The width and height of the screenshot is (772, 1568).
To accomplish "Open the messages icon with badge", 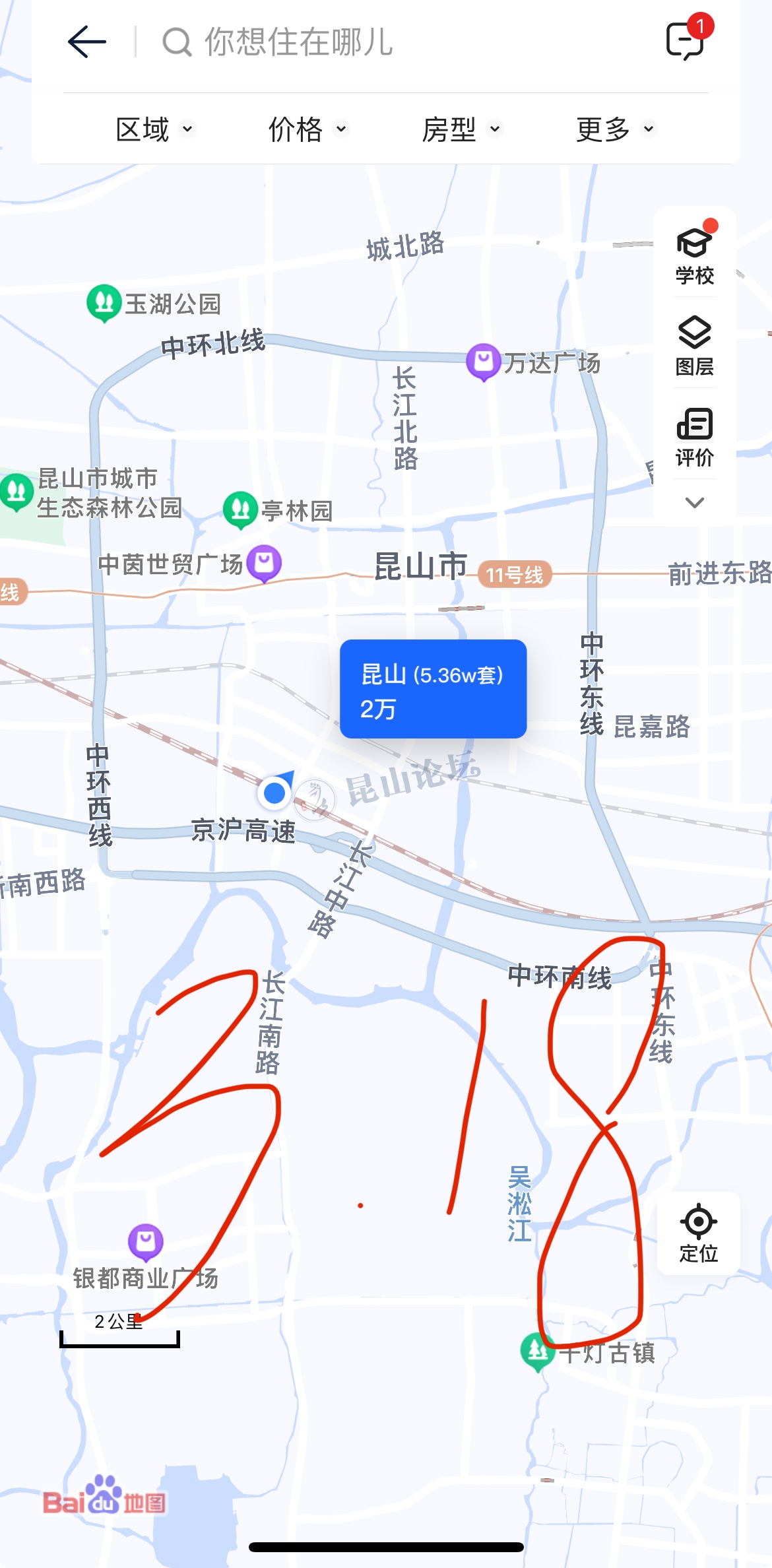I will (x=686, y=40).
